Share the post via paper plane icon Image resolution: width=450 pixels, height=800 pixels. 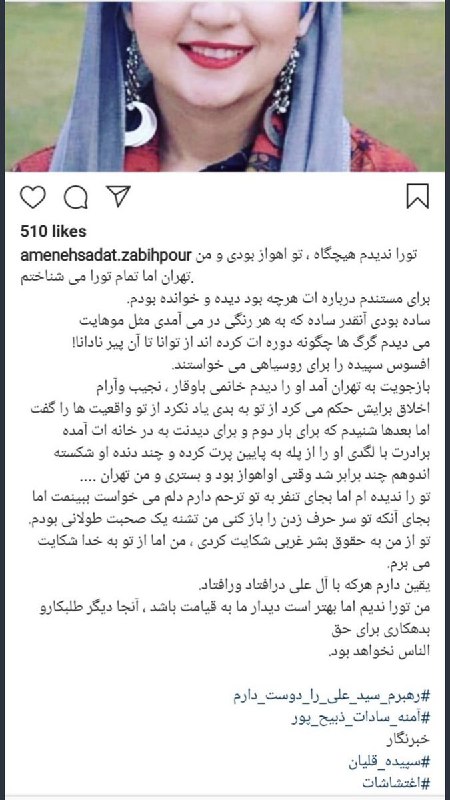pos(118,196)
